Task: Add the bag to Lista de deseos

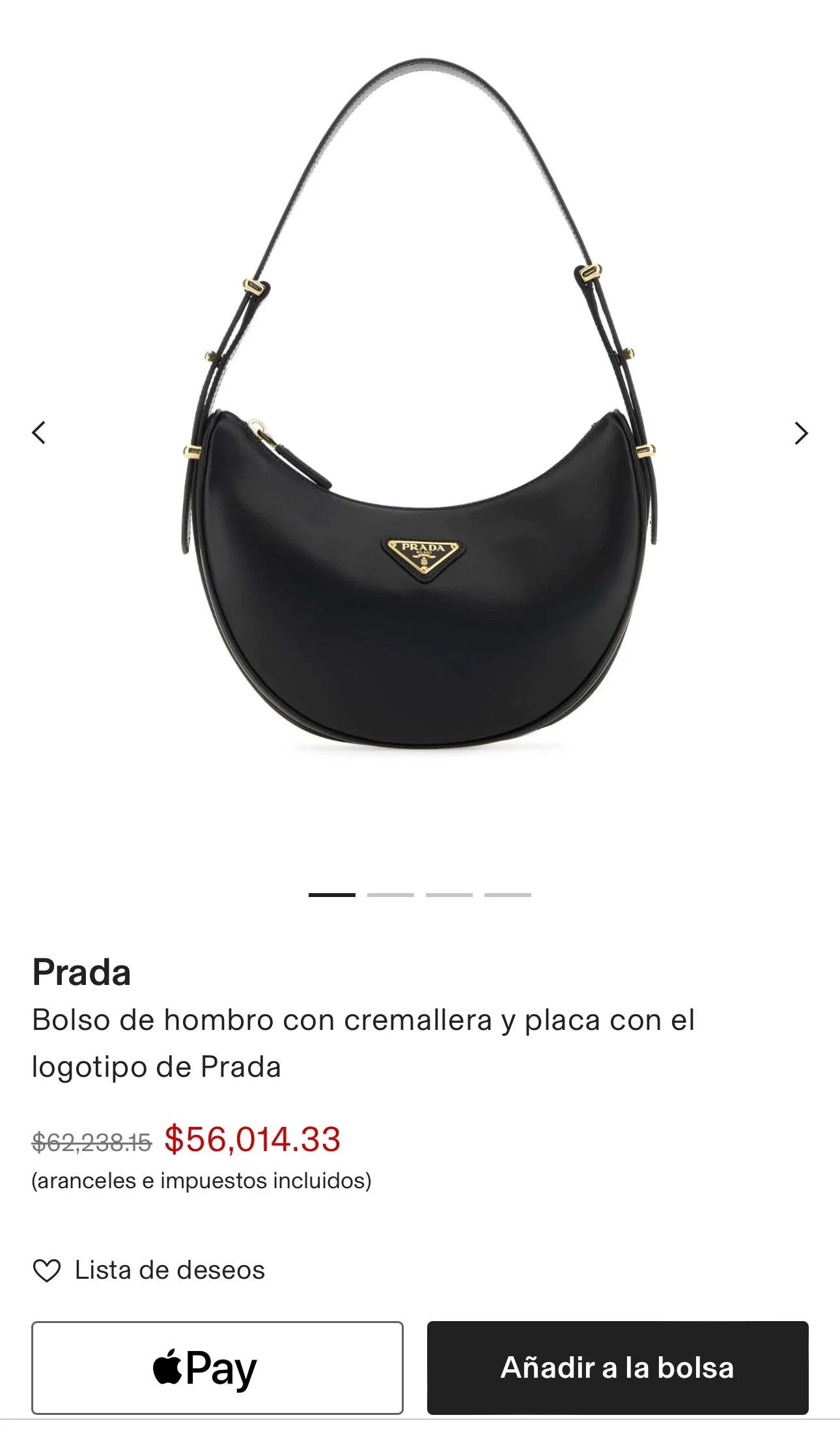Action: coord(149,1270)
